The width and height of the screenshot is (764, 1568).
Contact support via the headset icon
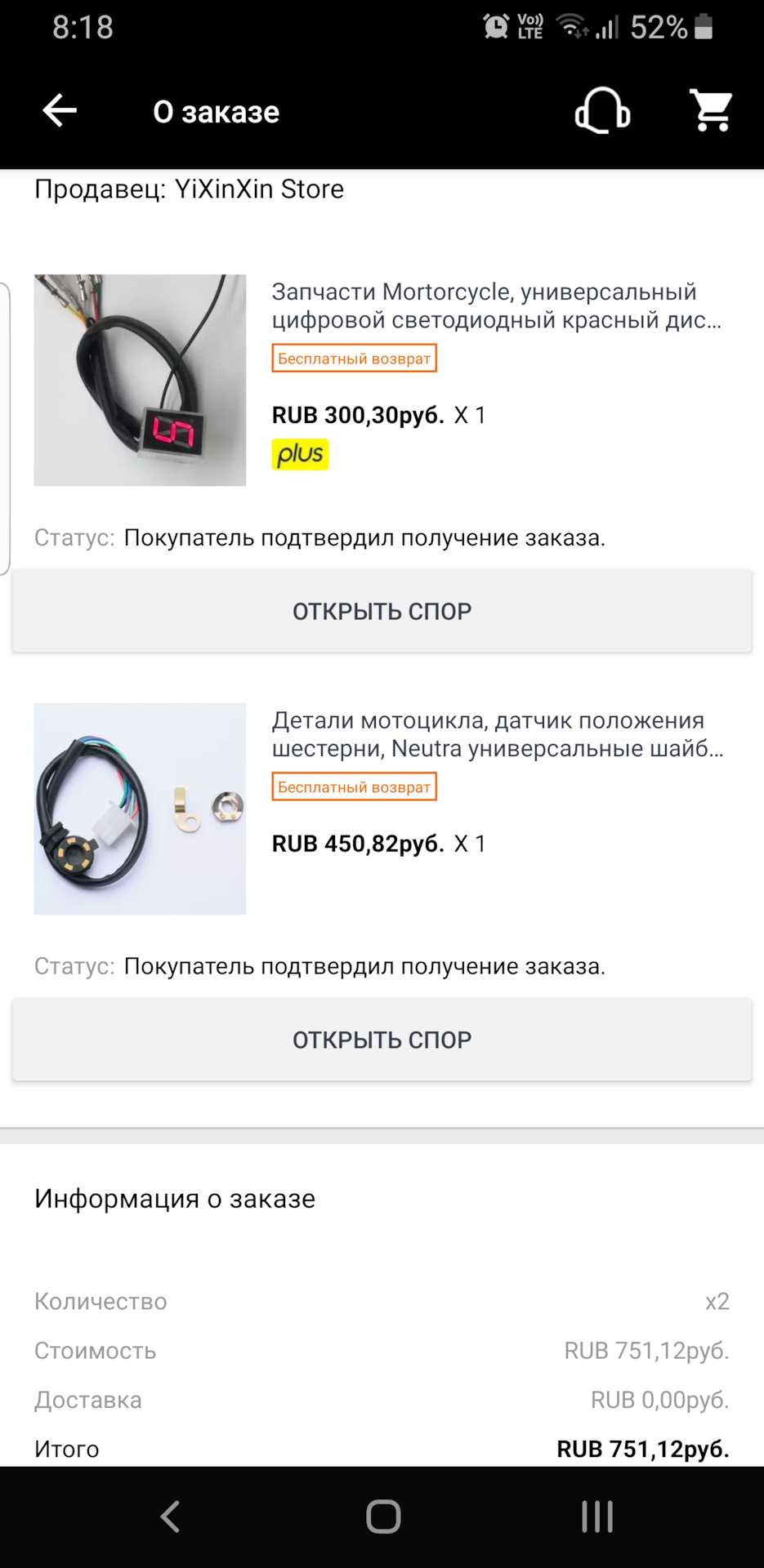coord(602,111)
